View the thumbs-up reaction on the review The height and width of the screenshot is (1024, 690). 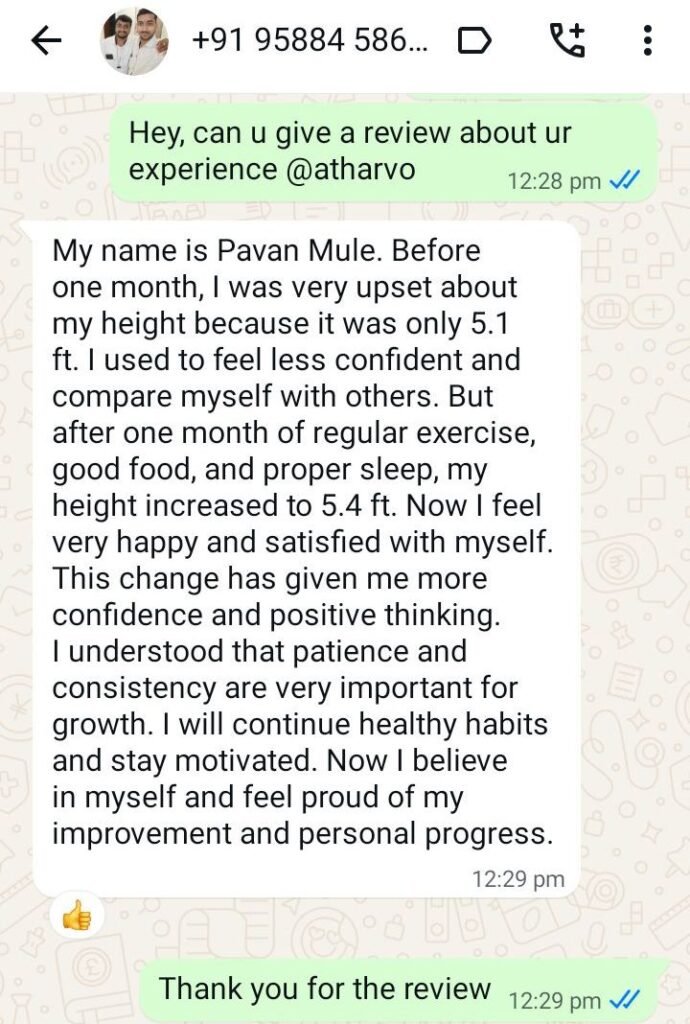[76, 915]
